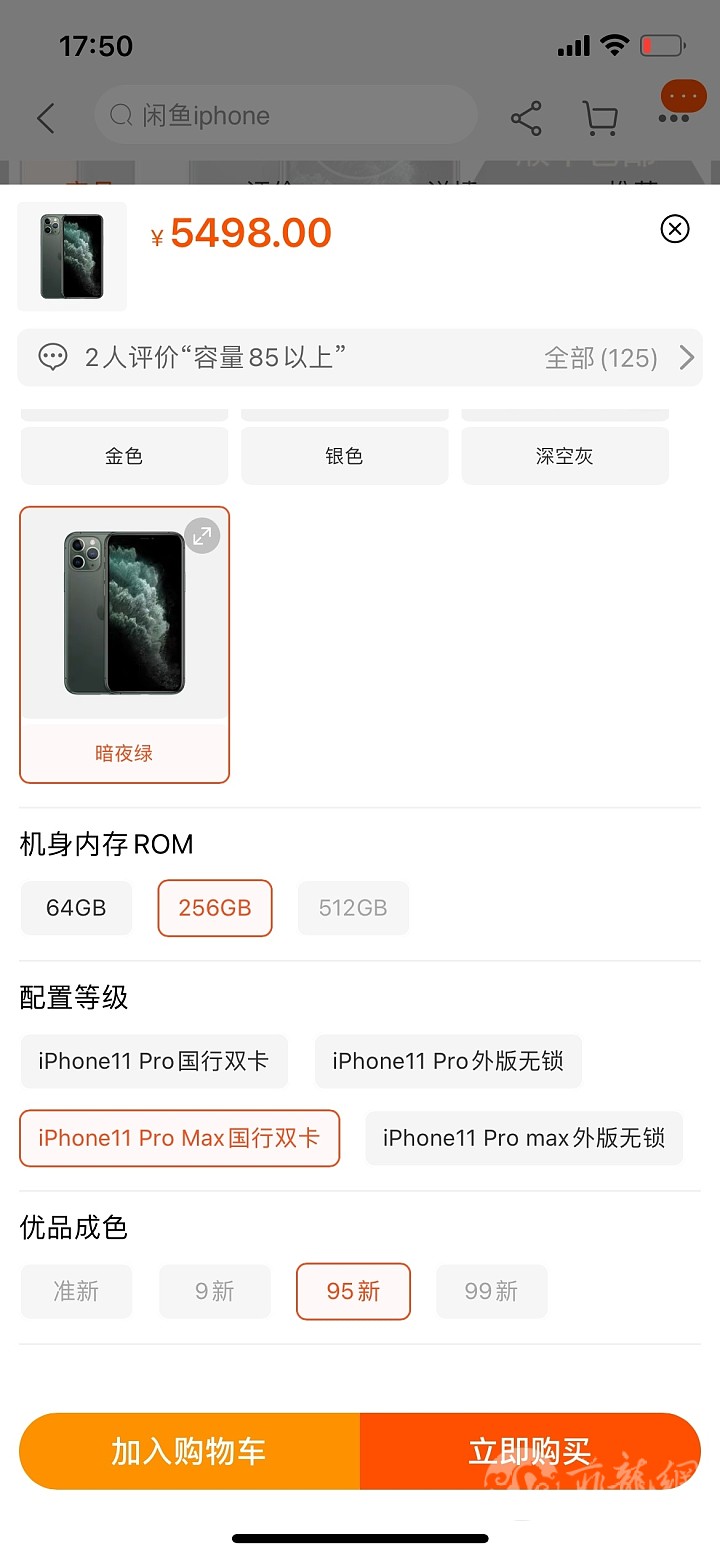This screenshot has width=720, height=1558.
Task: Choose 256GB storage
Action: (x=215, y=908)
